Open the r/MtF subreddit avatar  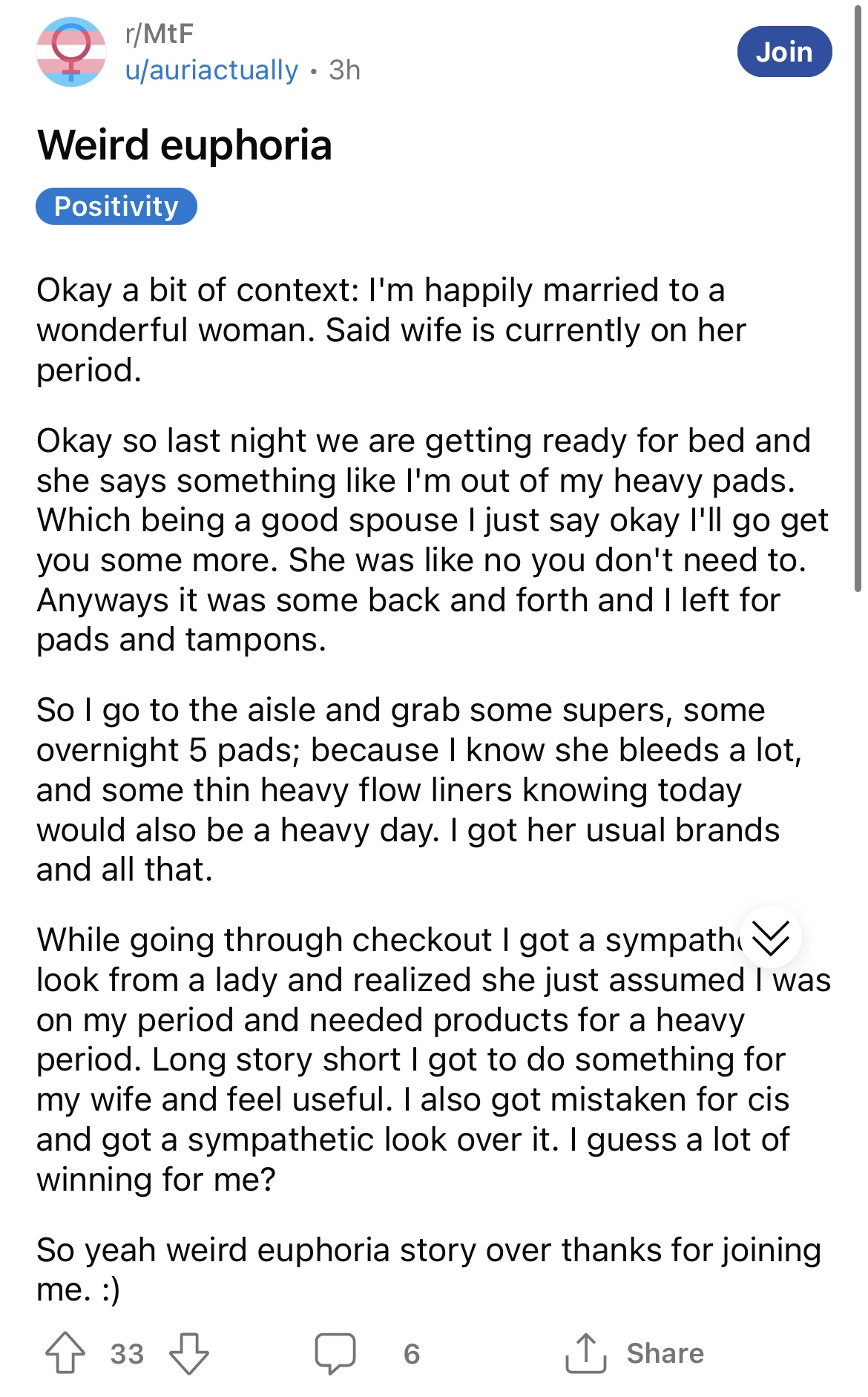(x=71, y=52)
